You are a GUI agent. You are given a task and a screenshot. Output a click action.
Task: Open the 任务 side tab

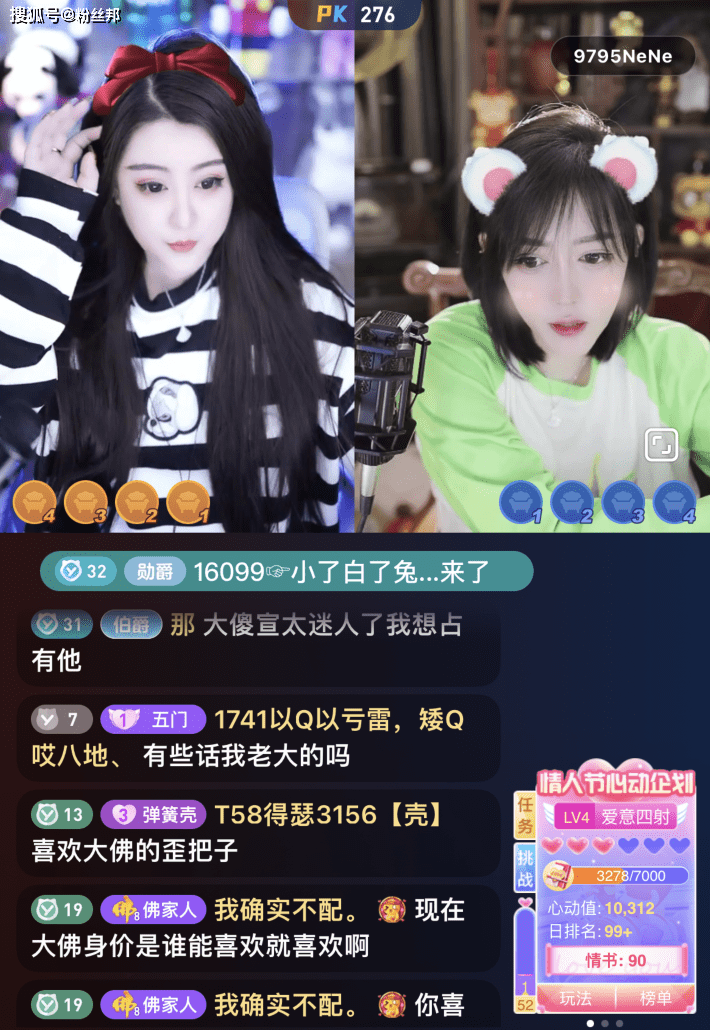coord(525,815)
